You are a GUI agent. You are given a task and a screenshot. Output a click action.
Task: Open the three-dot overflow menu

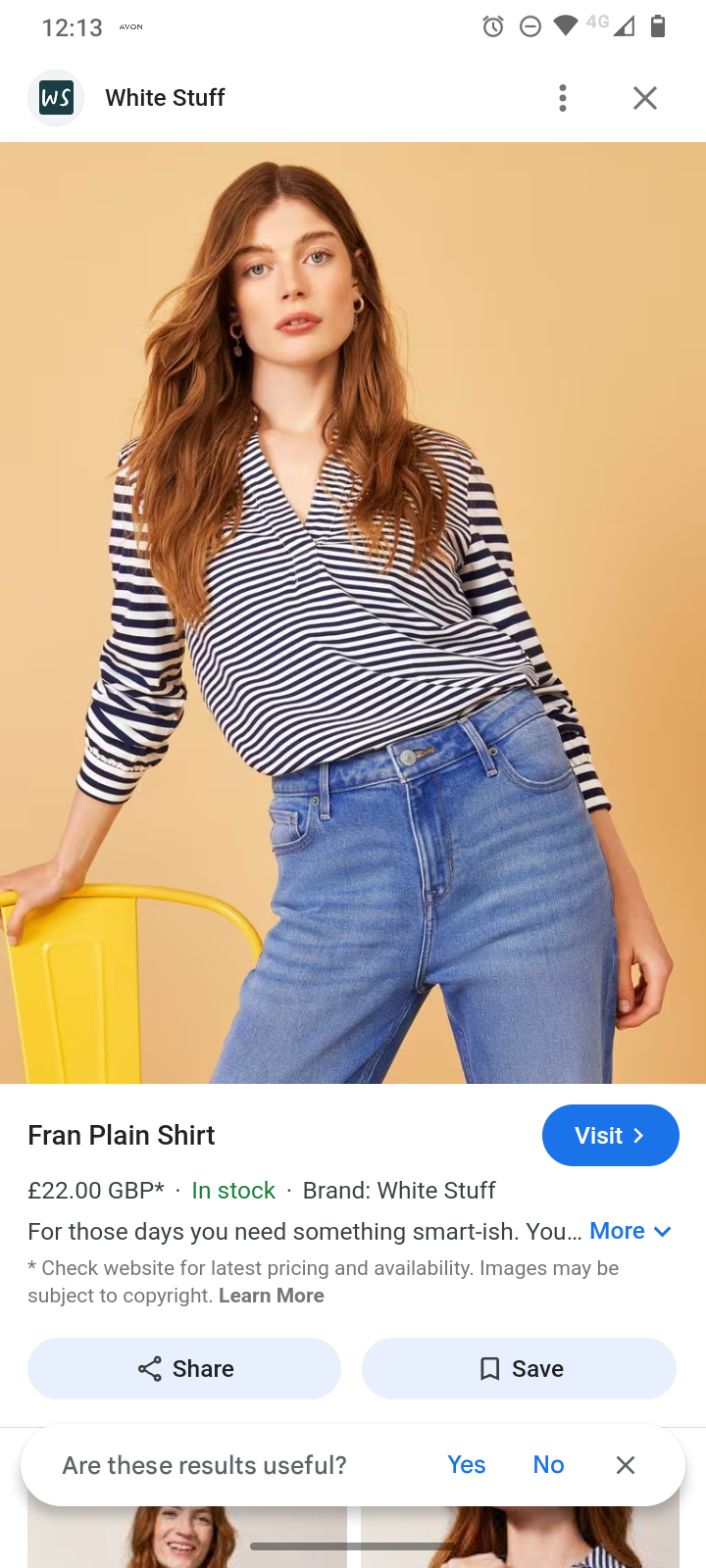[562, 98]
